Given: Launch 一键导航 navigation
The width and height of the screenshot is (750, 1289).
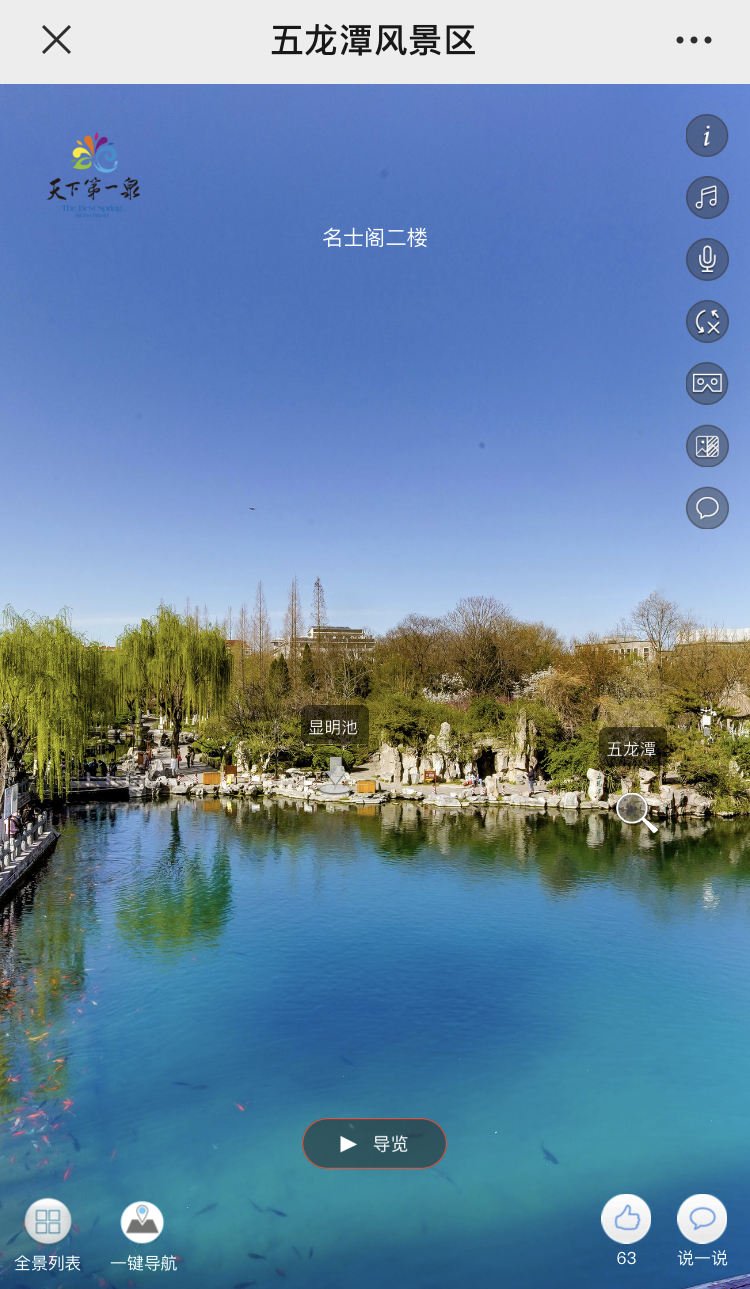Looking at the screenshot, I should [x=142, y=1222].
